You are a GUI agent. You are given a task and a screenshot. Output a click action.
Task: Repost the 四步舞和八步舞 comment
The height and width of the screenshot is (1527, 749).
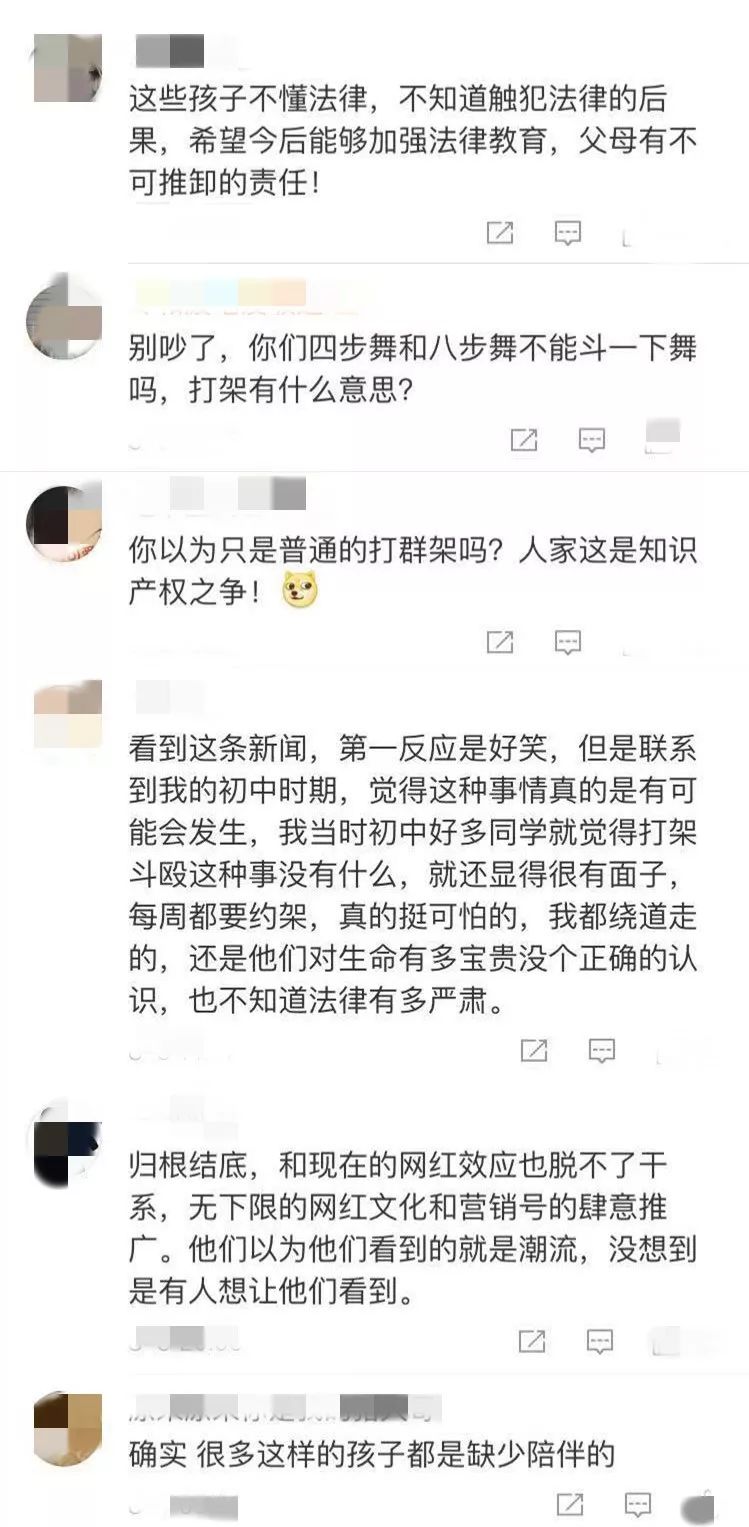coord(524,440)
